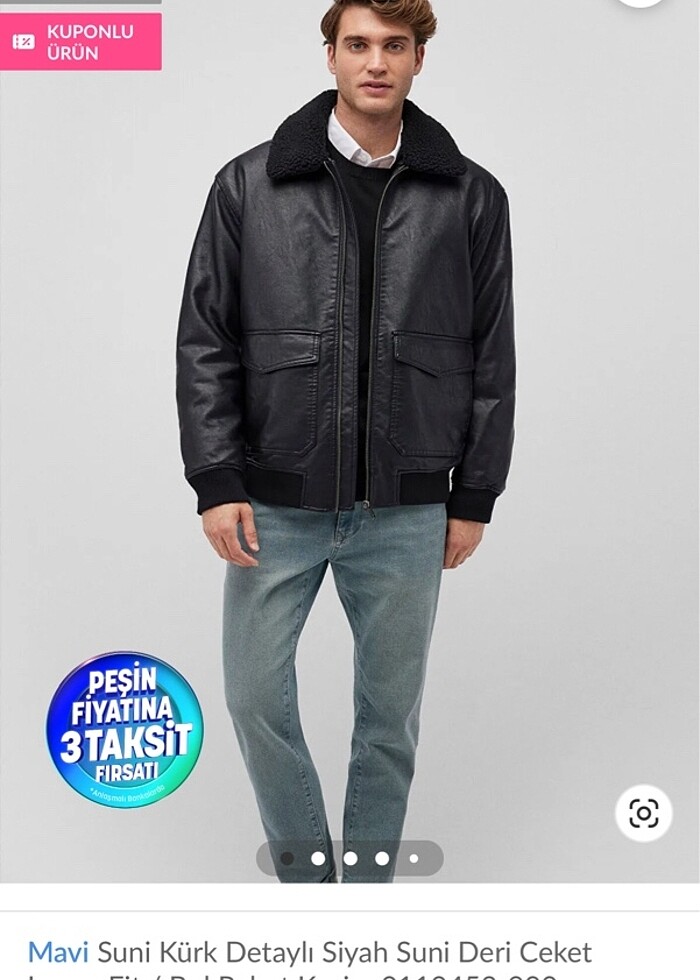Open visual search for similar products
This screenshot has width=700, height=980.
[643, 813]
